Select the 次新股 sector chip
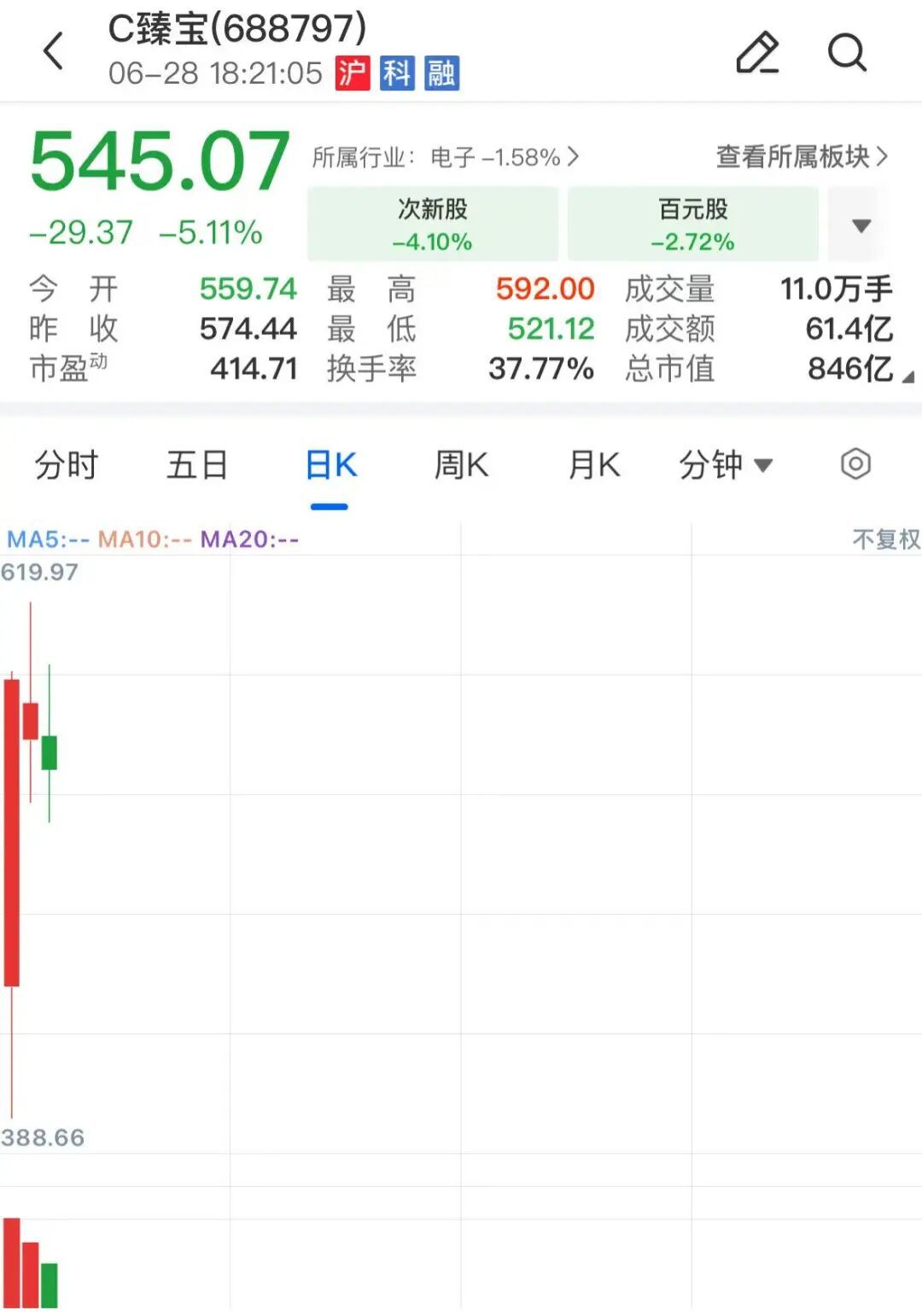 (x=433, y=224)
